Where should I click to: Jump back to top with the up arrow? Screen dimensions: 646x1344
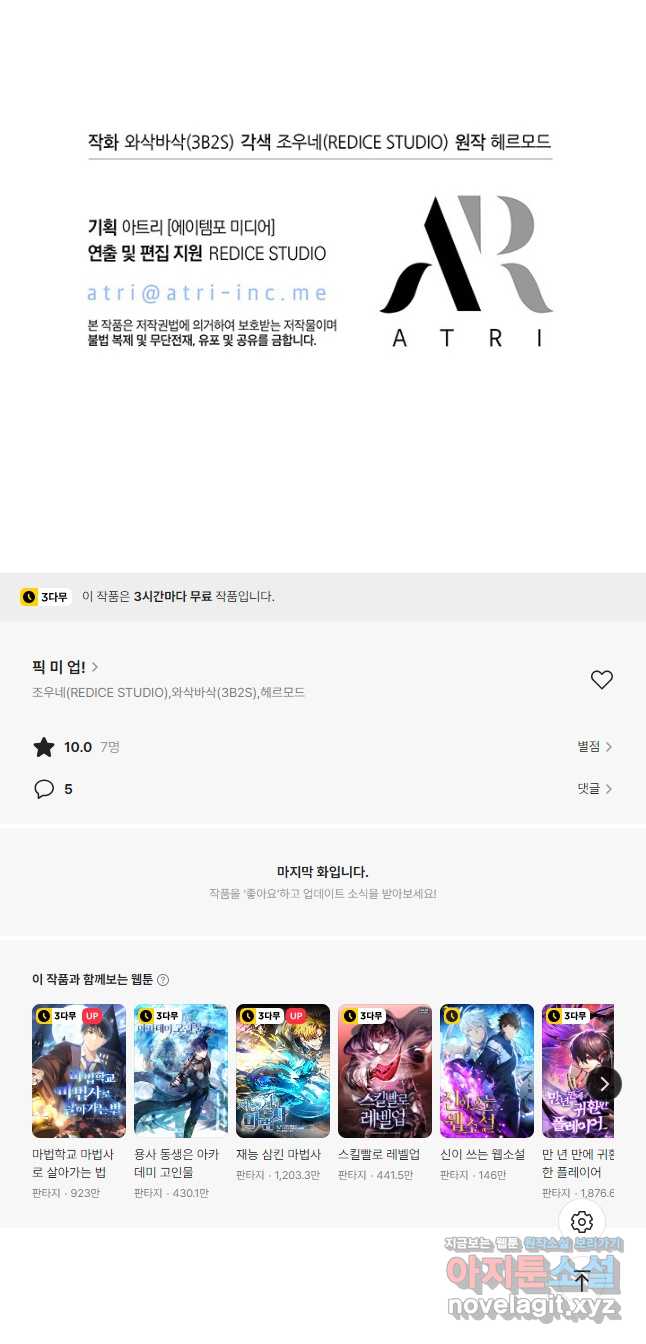point(582,1280)
